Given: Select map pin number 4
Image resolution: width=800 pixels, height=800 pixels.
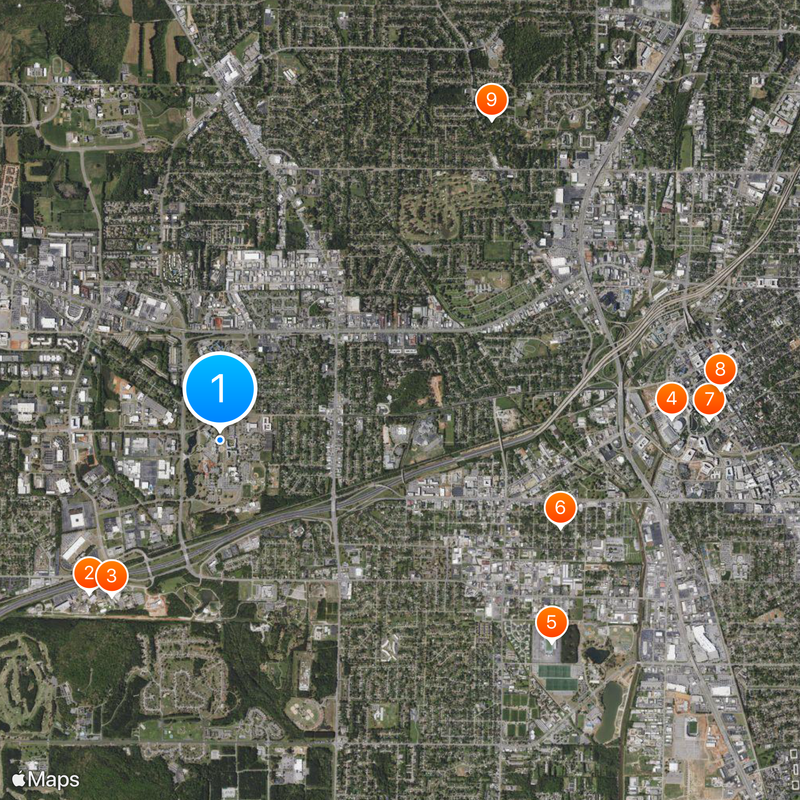Looking at the screenshot, I should pos(671,399).
